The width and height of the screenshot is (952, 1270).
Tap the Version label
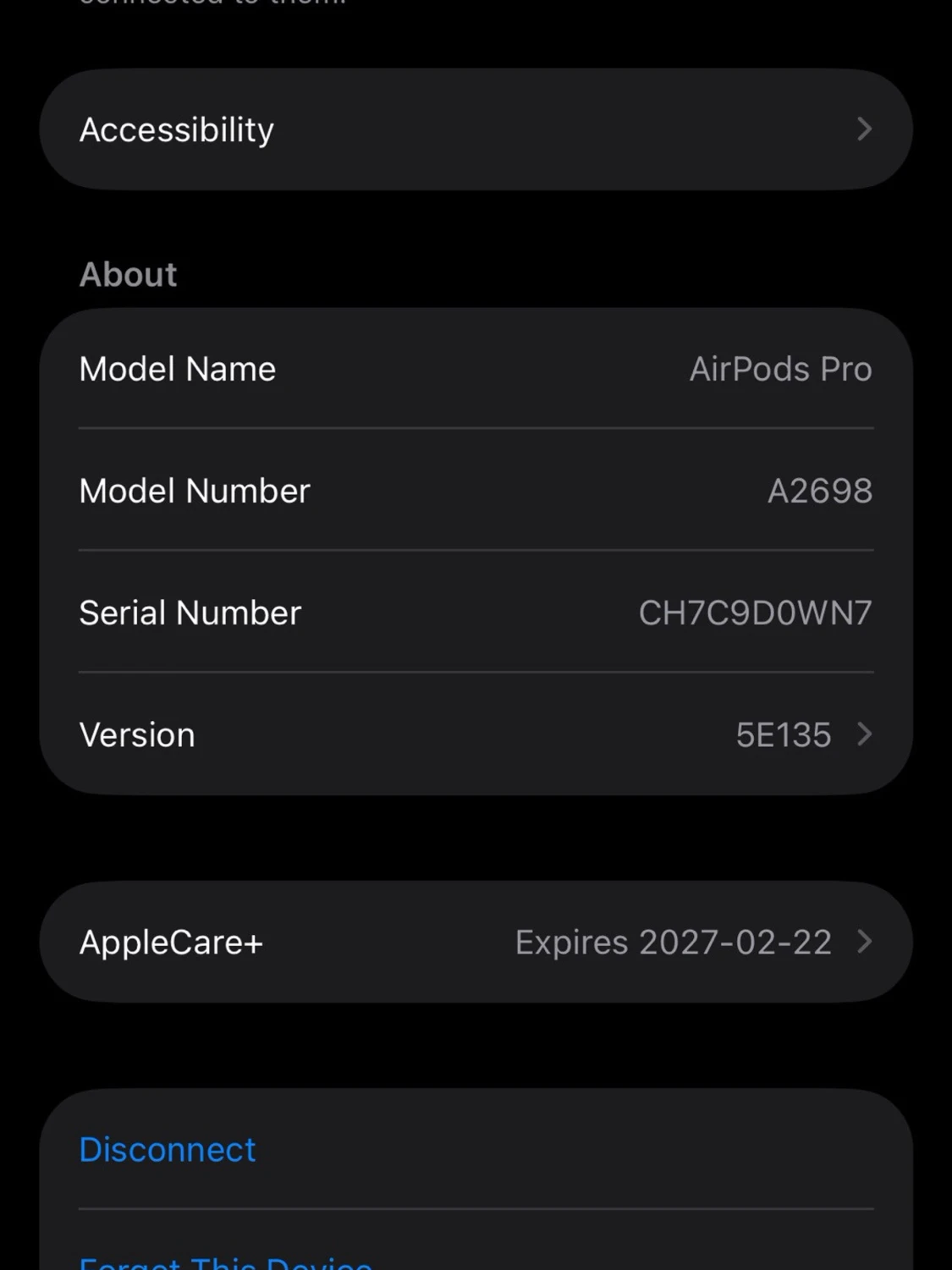pyautogui.click(x=136, y=734)
